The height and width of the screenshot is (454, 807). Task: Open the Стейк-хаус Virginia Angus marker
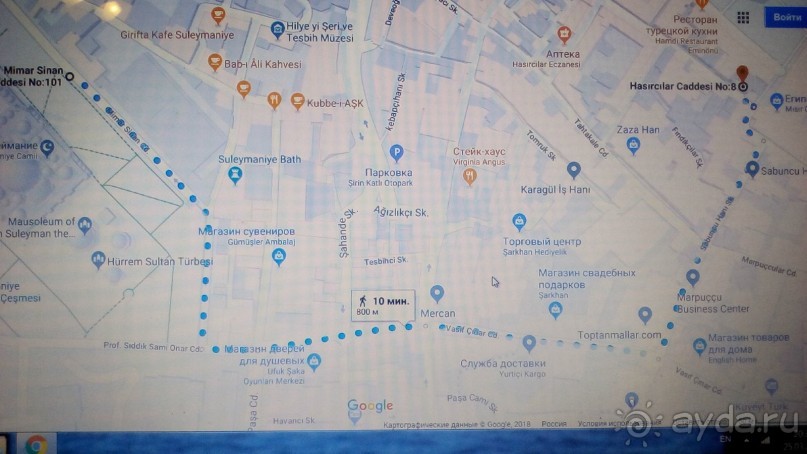click(x=470, y=176)
